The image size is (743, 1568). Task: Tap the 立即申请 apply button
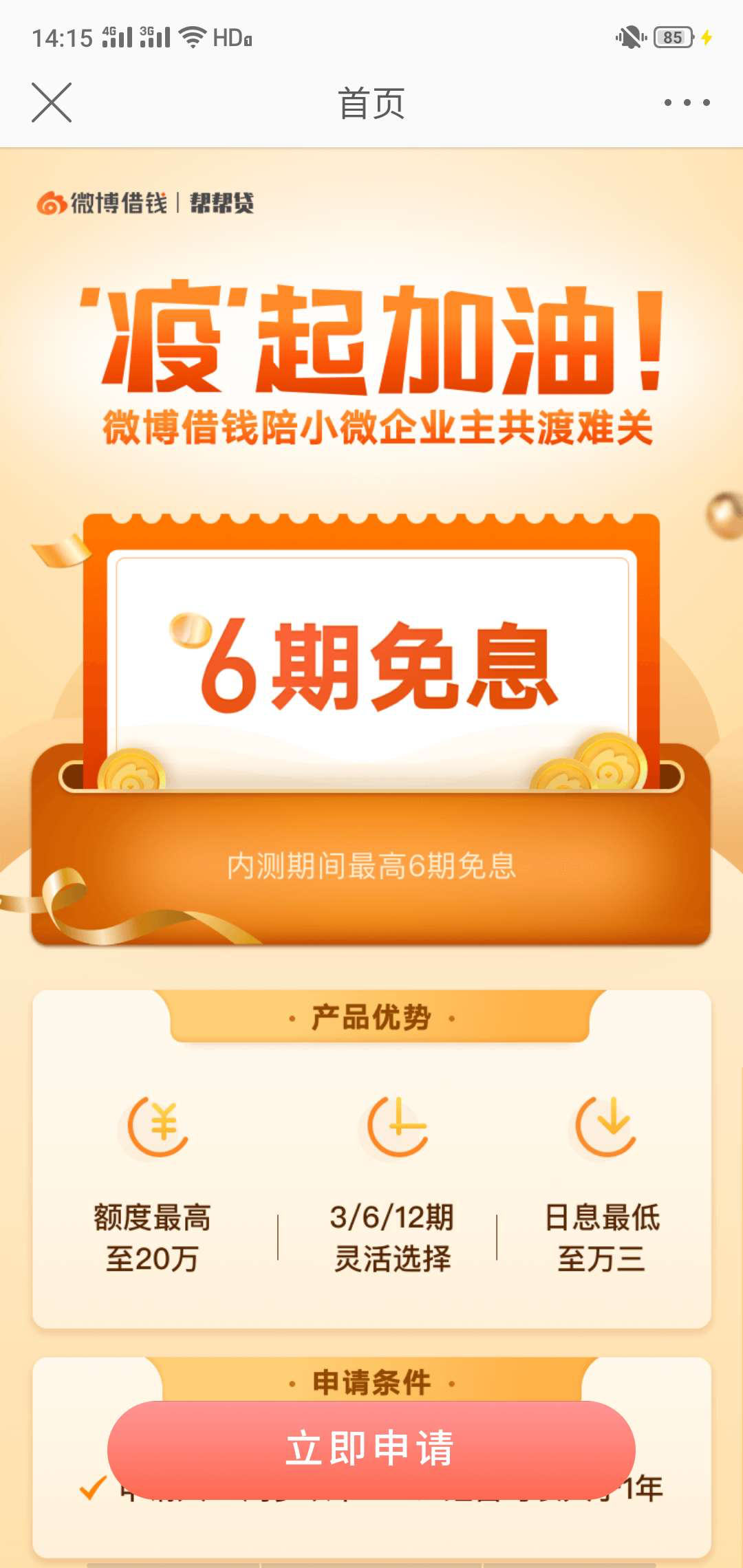tap(371, 1449)
